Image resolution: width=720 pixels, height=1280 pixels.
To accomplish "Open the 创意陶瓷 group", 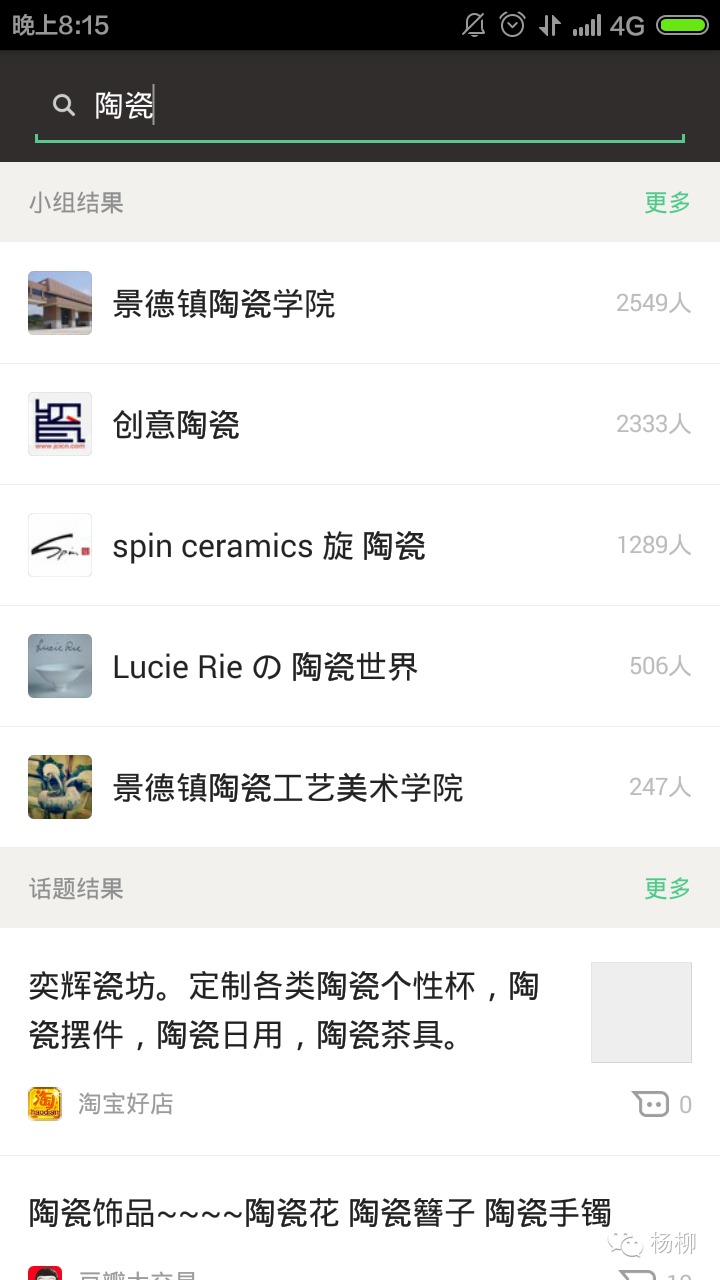I will click(x=360, y=424).
